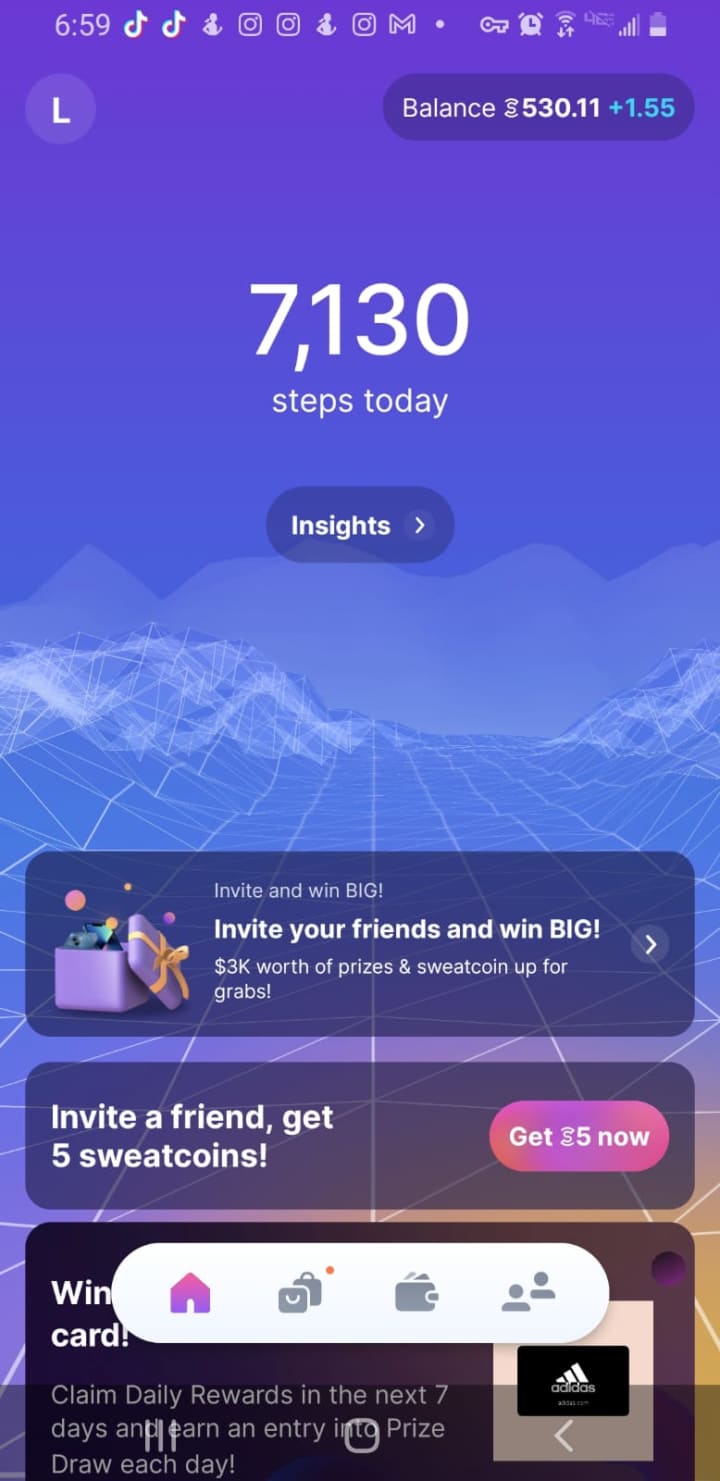Open the Balance 530.11 pill
This screenshot has height=1481, width=720.
click(538, 108)
